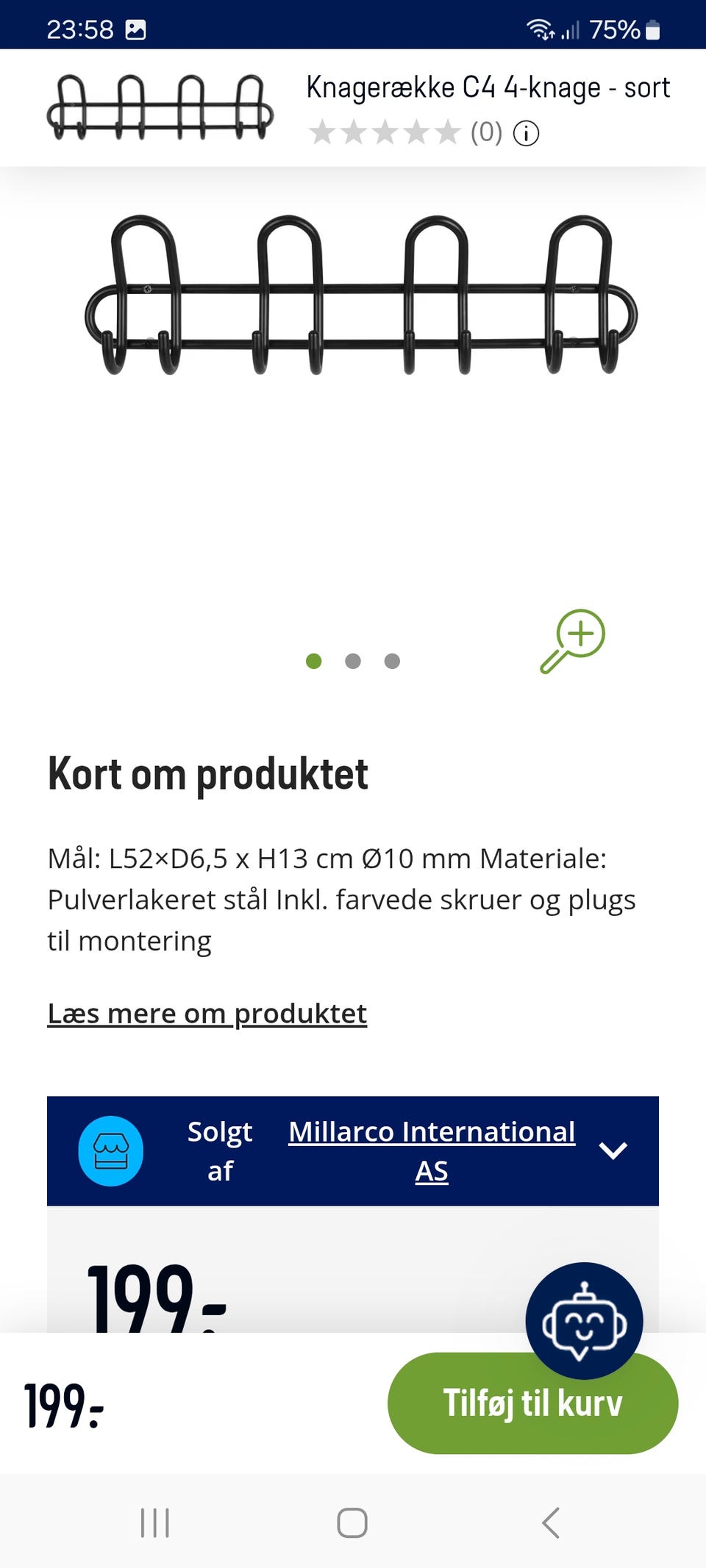Open the main product photo of the hook rack

pyautogui.click(x=360, y=295)
